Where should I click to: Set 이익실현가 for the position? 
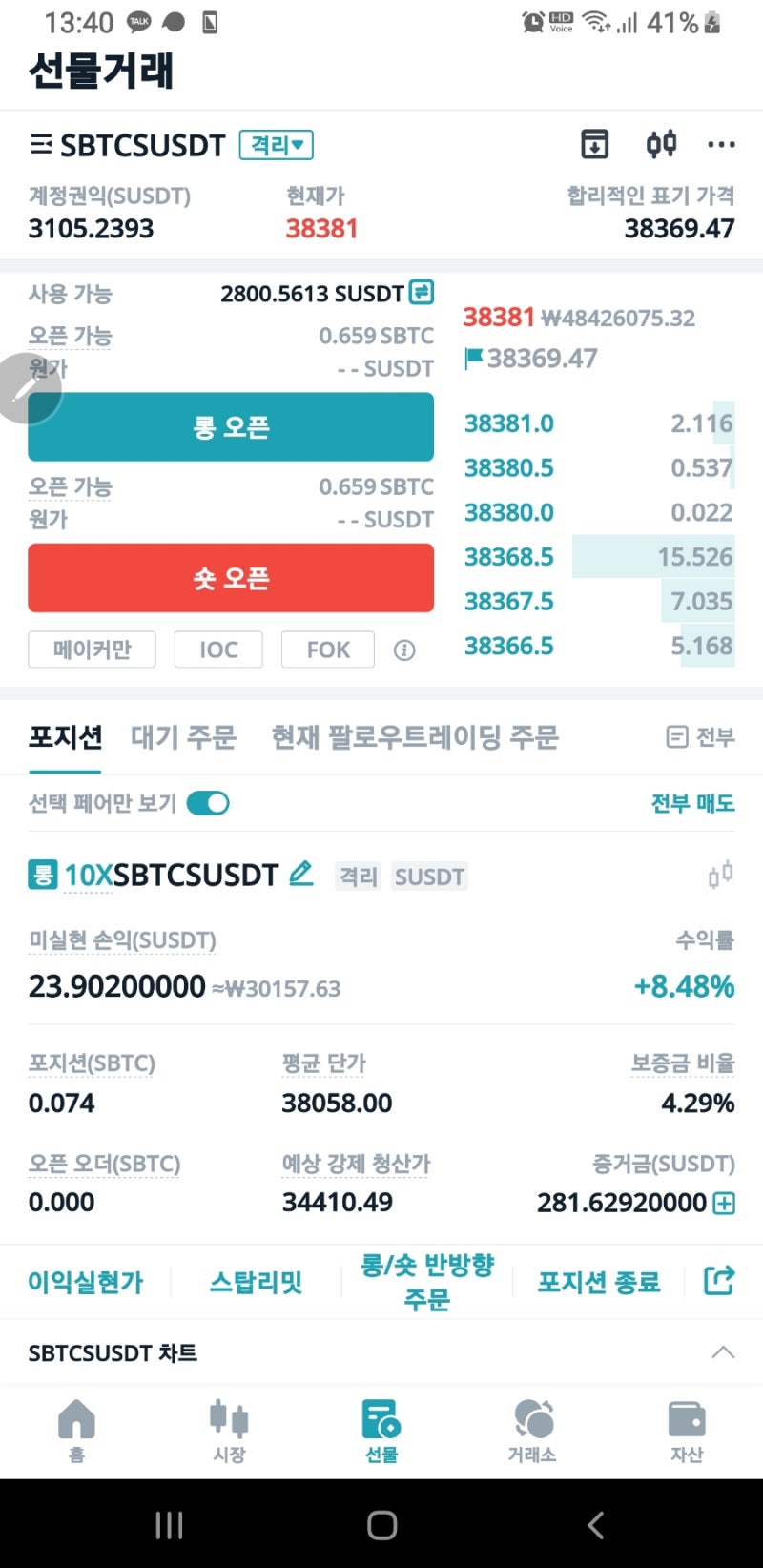pos(86,1282)
